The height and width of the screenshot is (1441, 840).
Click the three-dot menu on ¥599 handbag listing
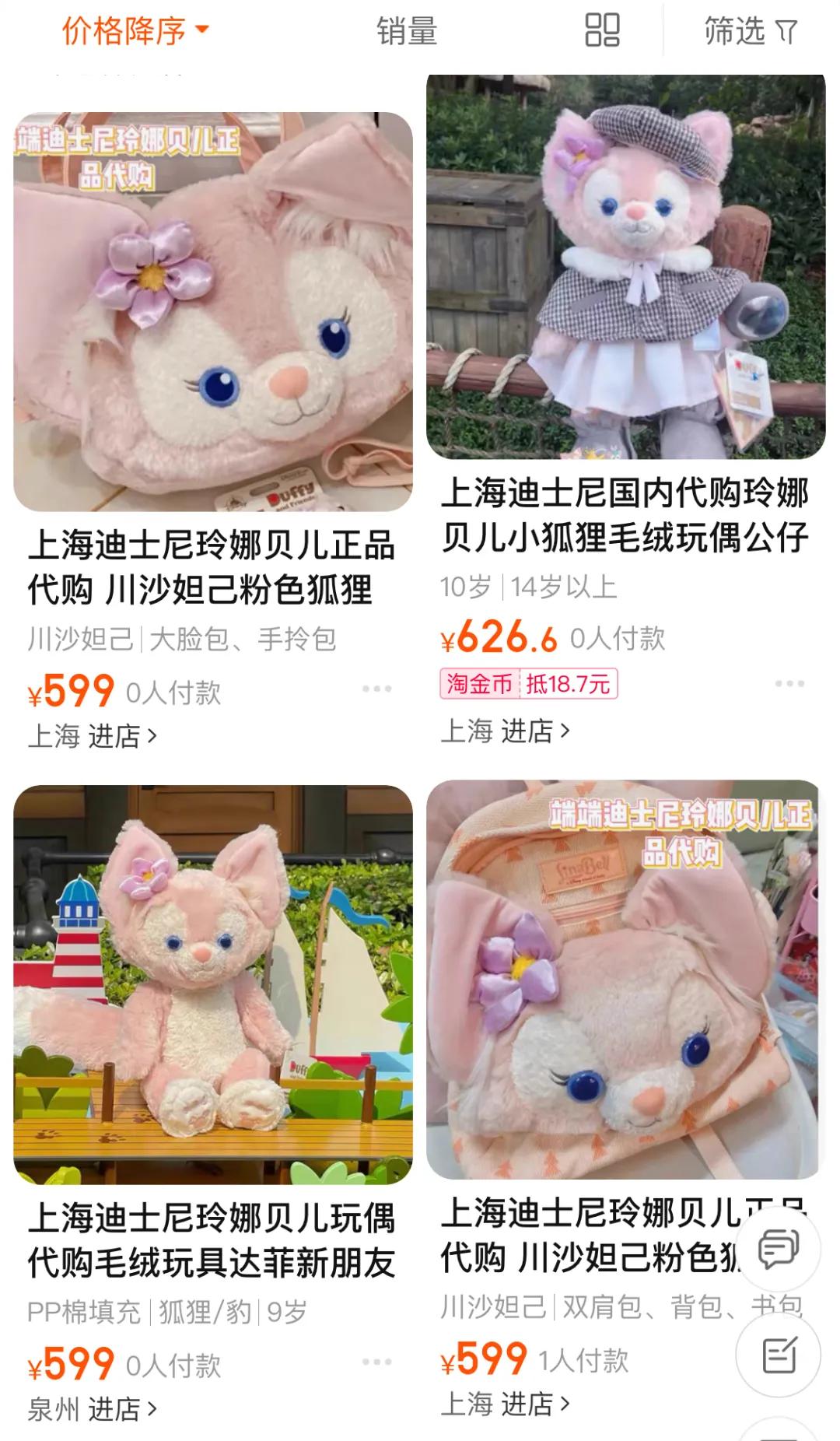pyautogui.click(x=376, y=687)
